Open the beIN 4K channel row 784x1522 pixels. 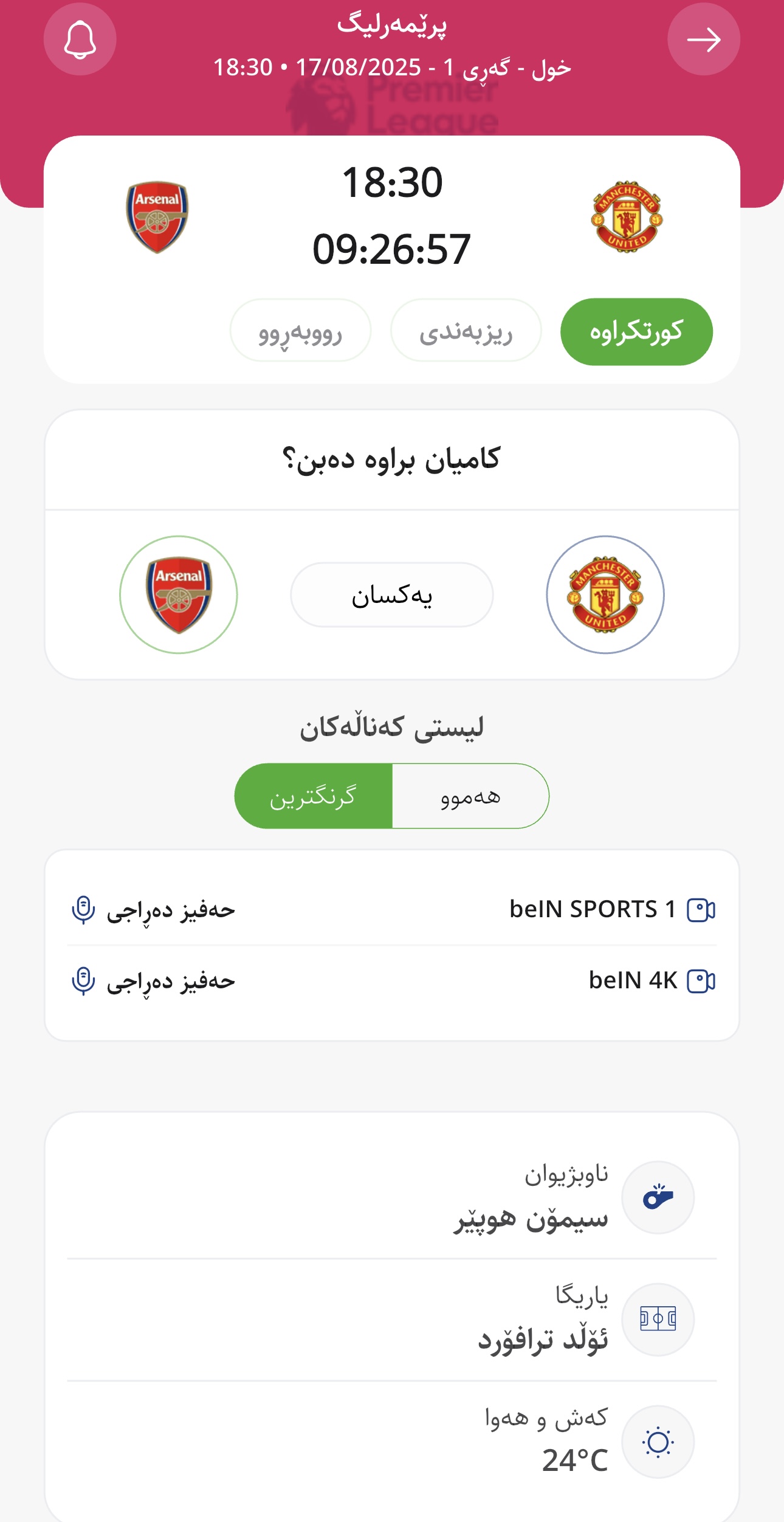[x=392, y=981]
